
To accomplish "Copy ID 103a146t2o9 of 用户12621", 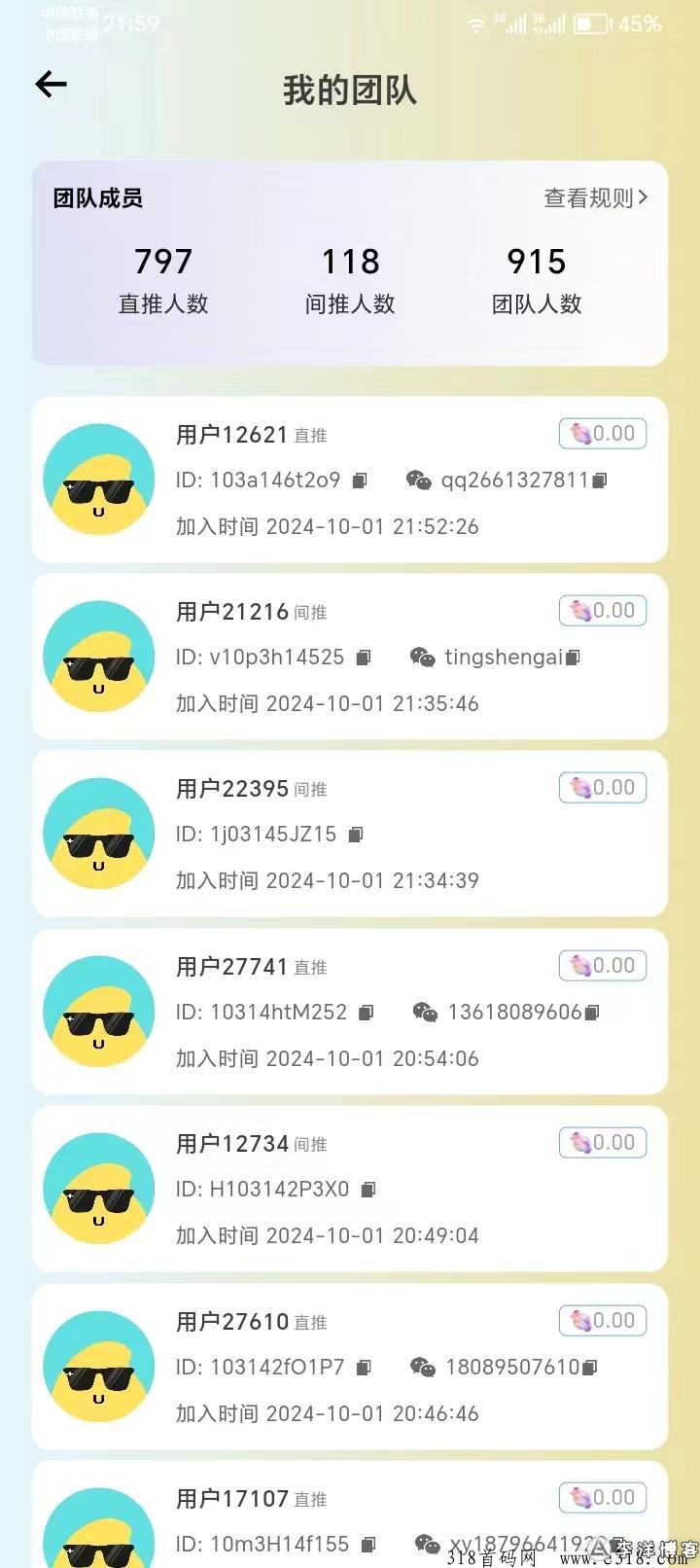I will point(360,481).
